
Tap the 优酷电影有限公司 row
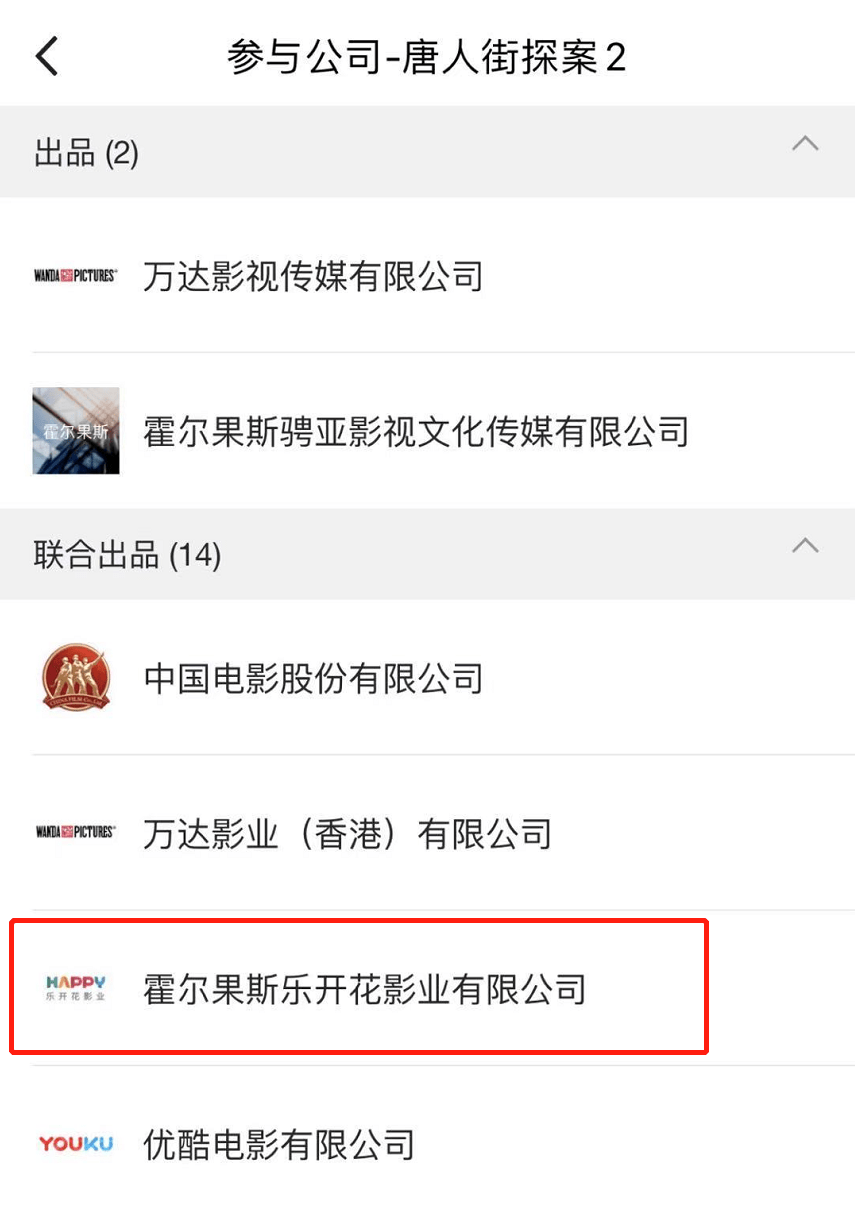click(279, 1143)
